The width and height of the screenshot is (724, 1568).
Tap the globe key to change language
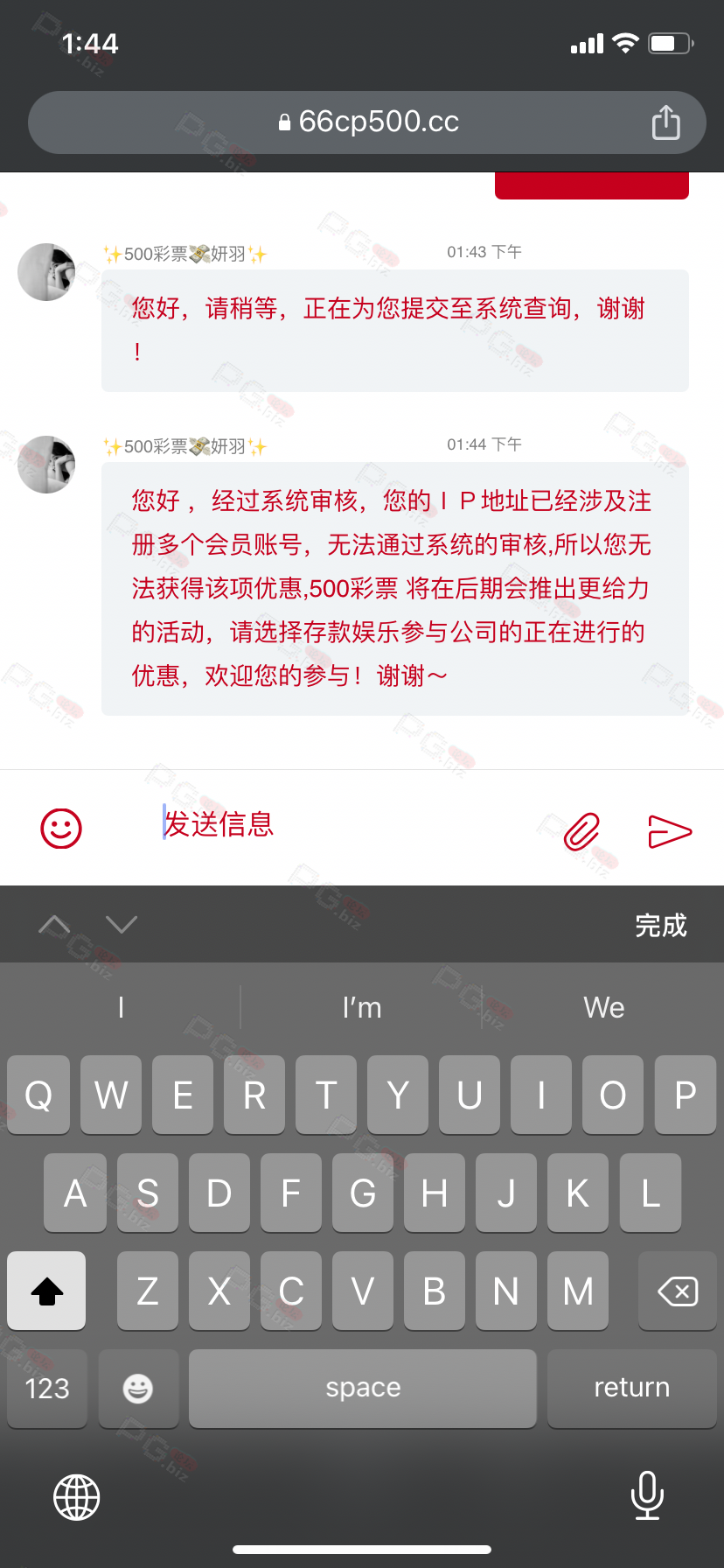(77, 1497)
